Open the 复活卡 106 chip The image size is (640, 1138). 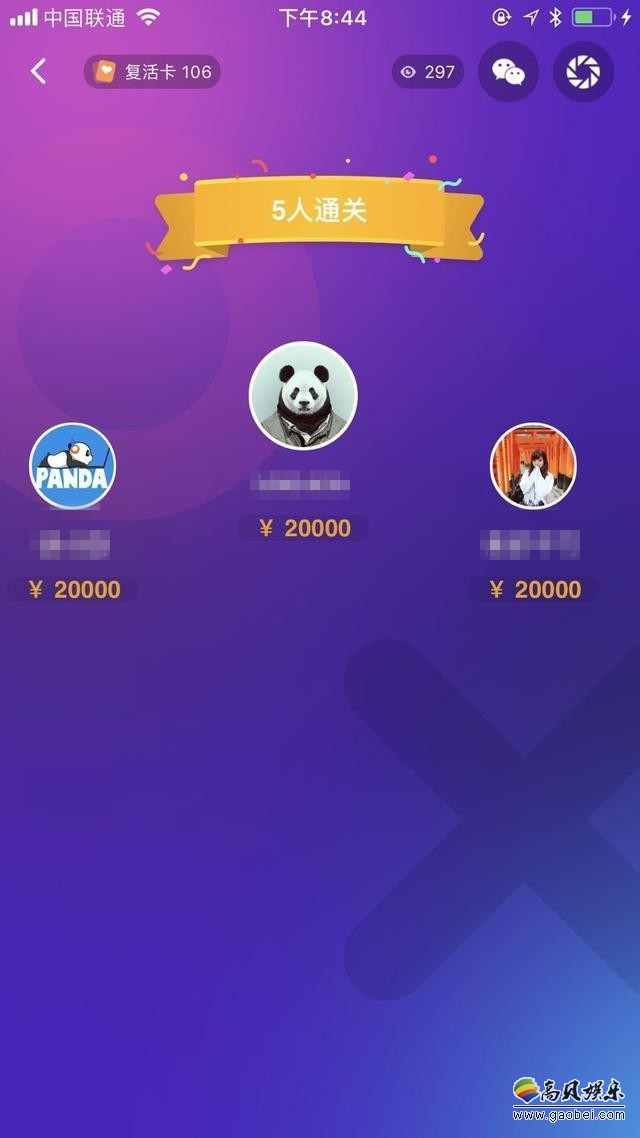point(152,72)
